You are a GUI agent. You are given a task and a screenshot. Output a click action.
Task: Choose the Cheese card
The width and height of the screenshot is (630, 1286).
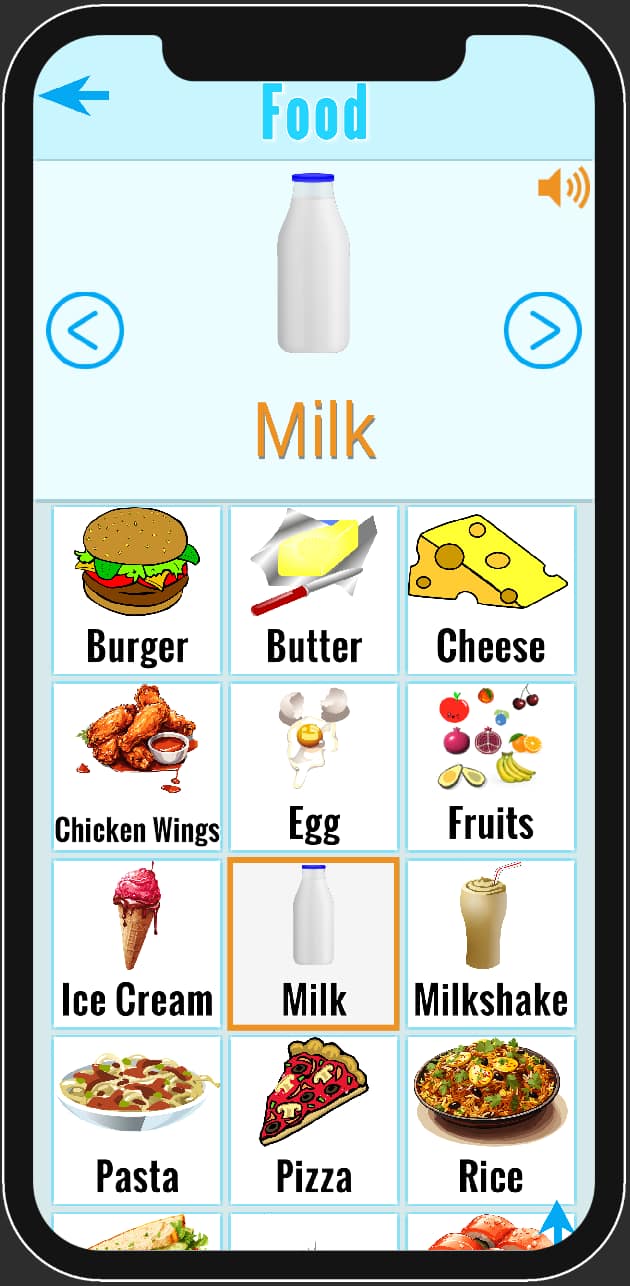491,590
